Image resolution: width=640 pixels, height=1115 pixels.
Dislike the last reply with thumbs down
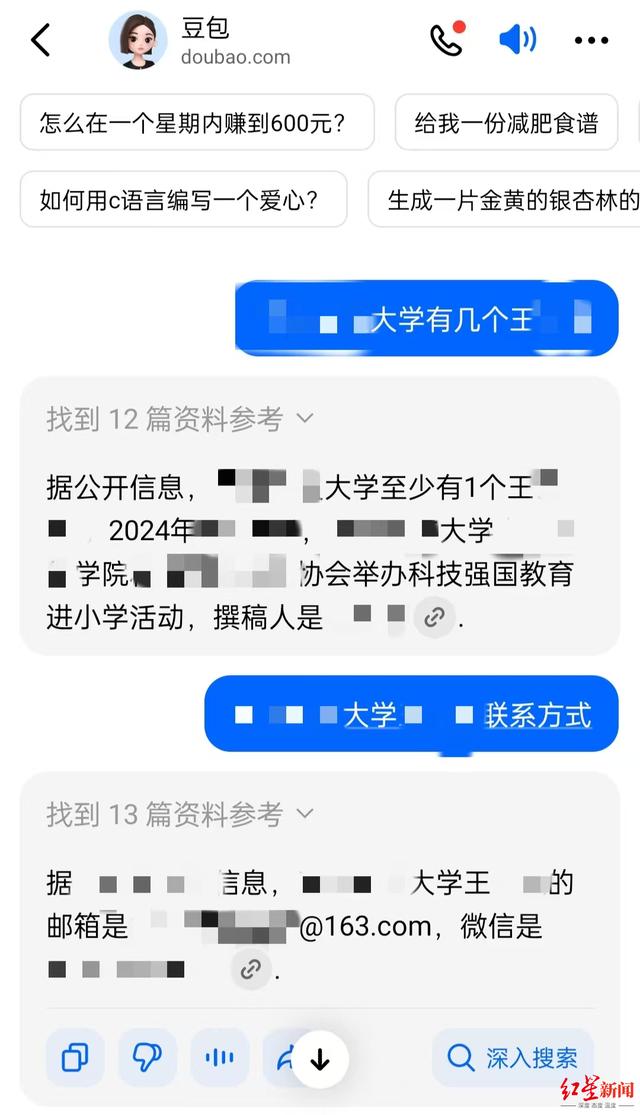tap(147, 1057)
